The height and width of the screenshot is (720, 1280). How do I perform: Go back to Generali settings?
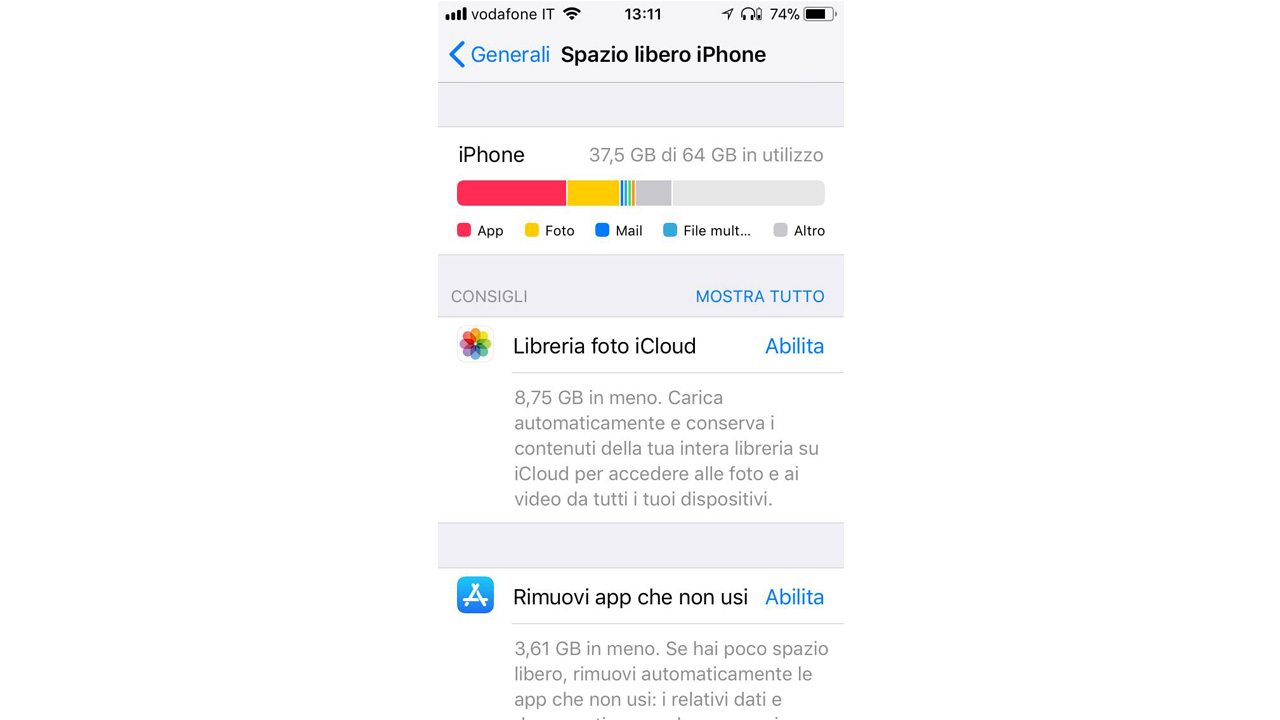(x=500, y=55)
